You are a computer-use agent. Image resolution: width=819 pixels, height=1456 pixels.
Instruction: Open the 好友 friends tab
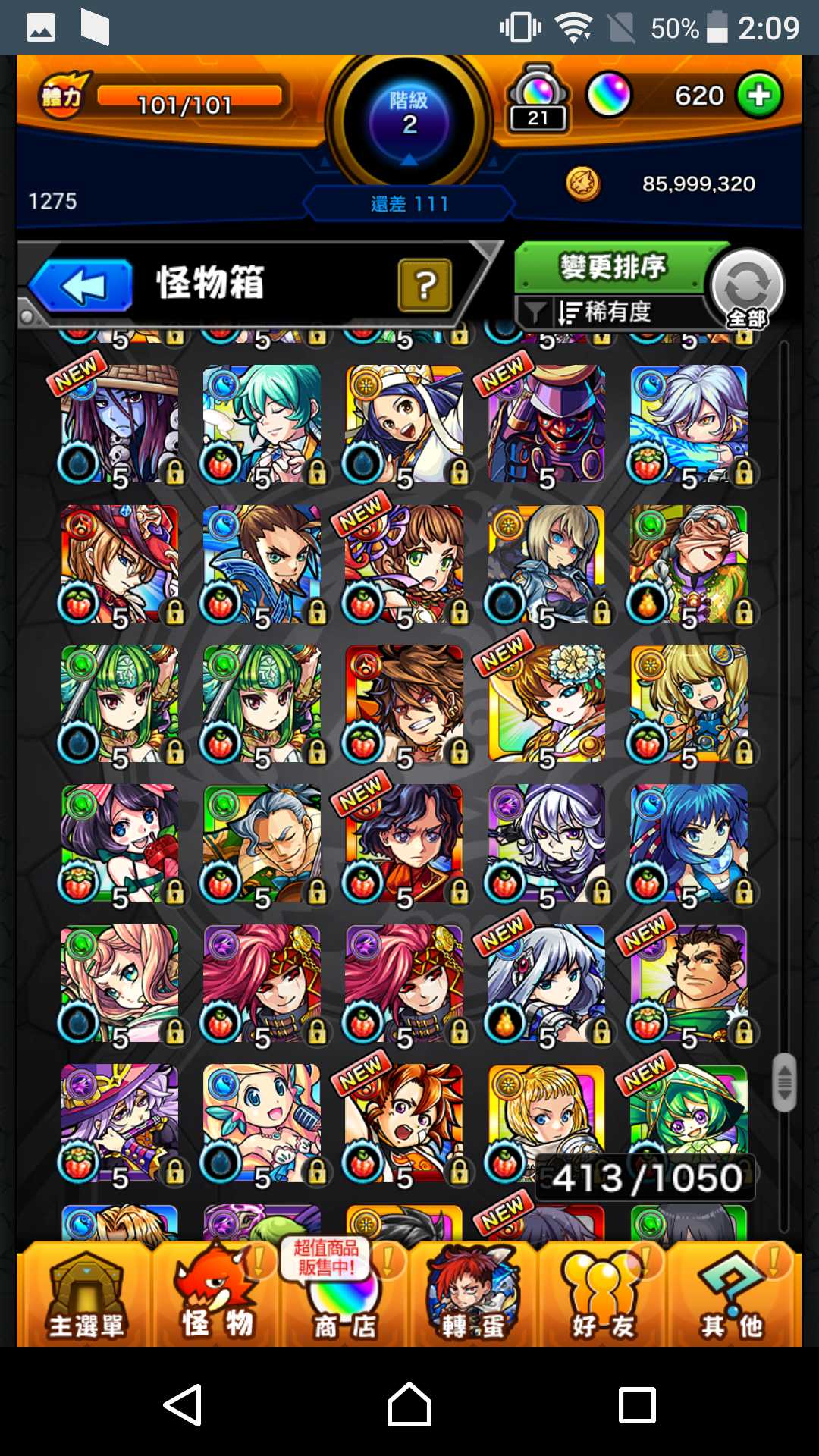(x=603, y=1297)
